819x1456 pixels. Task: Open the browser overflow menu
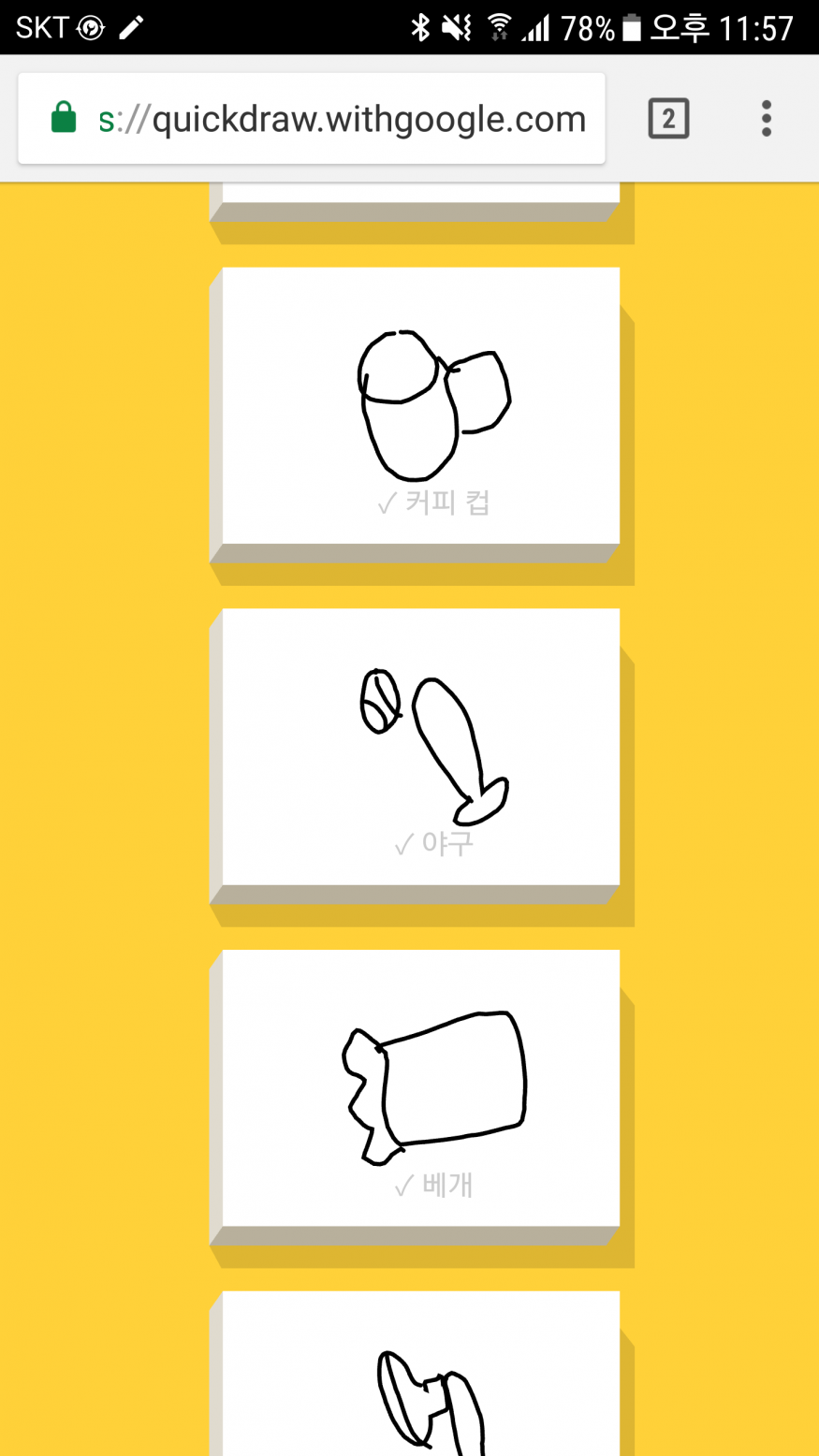[x=766, y=119]
